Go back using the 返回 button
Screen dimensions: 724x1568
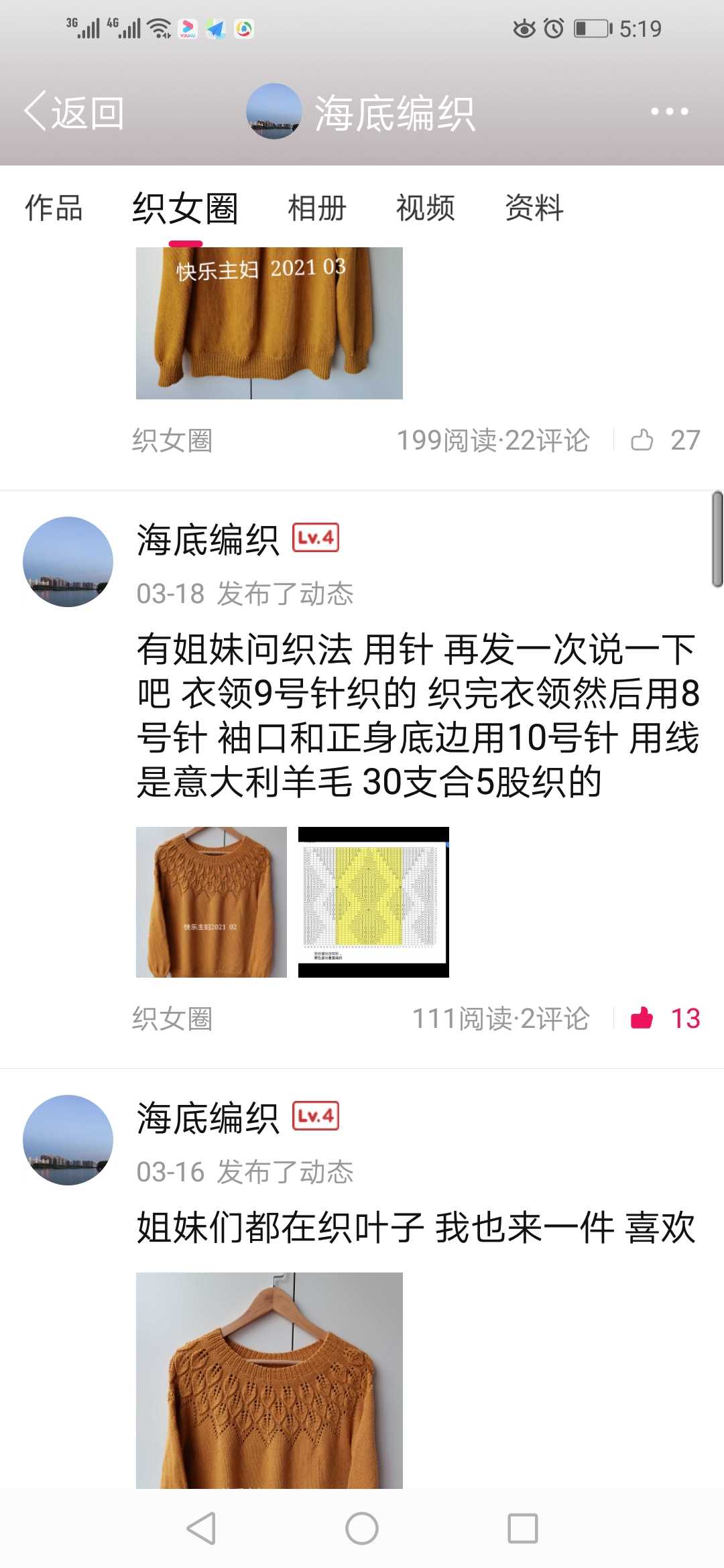tap(74, 112)
